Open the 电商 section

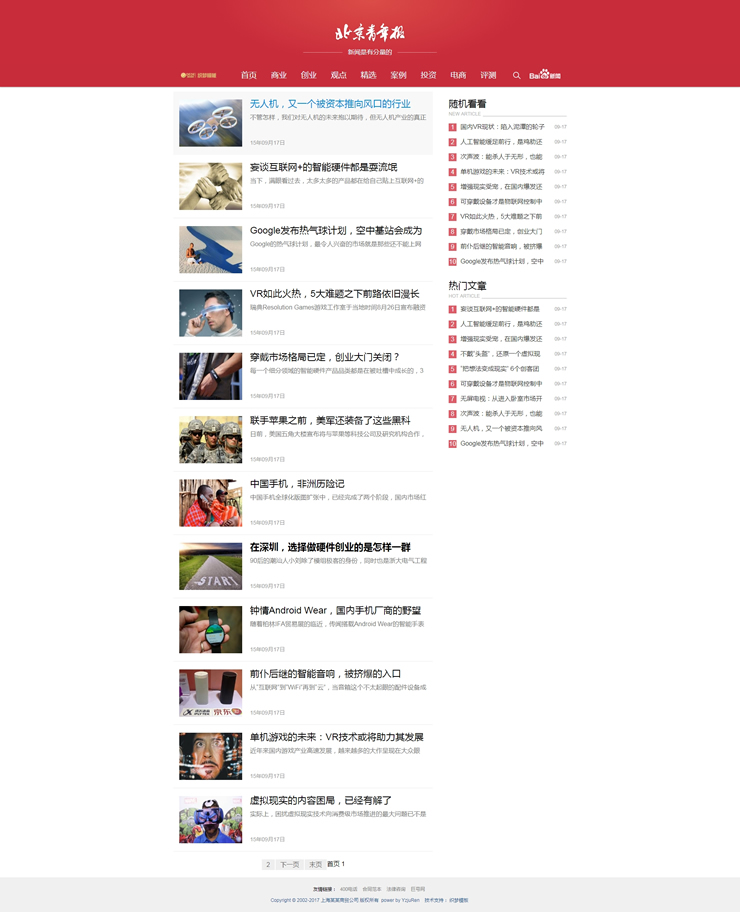point(458,75)
